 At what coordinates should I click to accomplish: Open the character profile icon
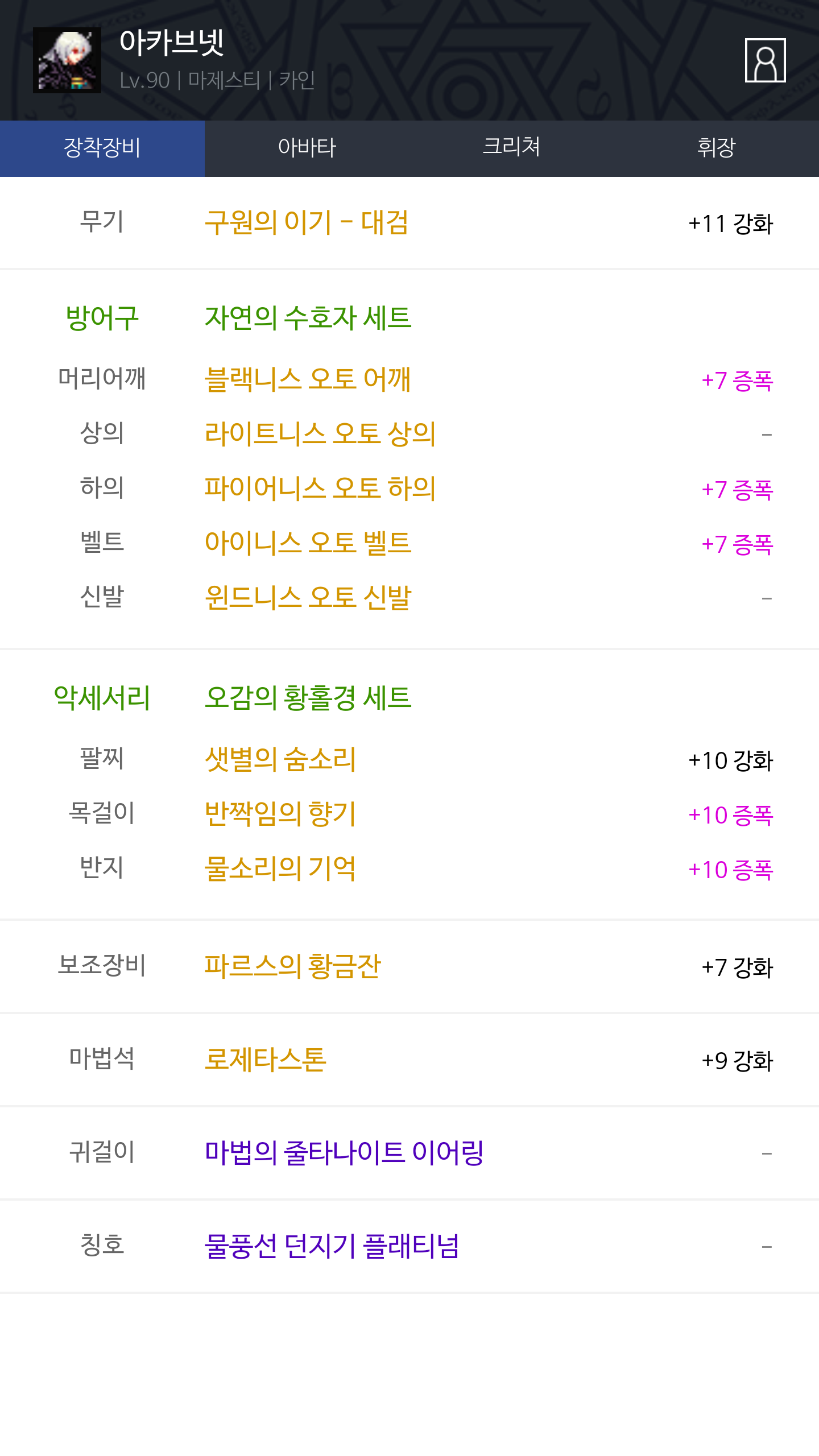click(765, 60)
